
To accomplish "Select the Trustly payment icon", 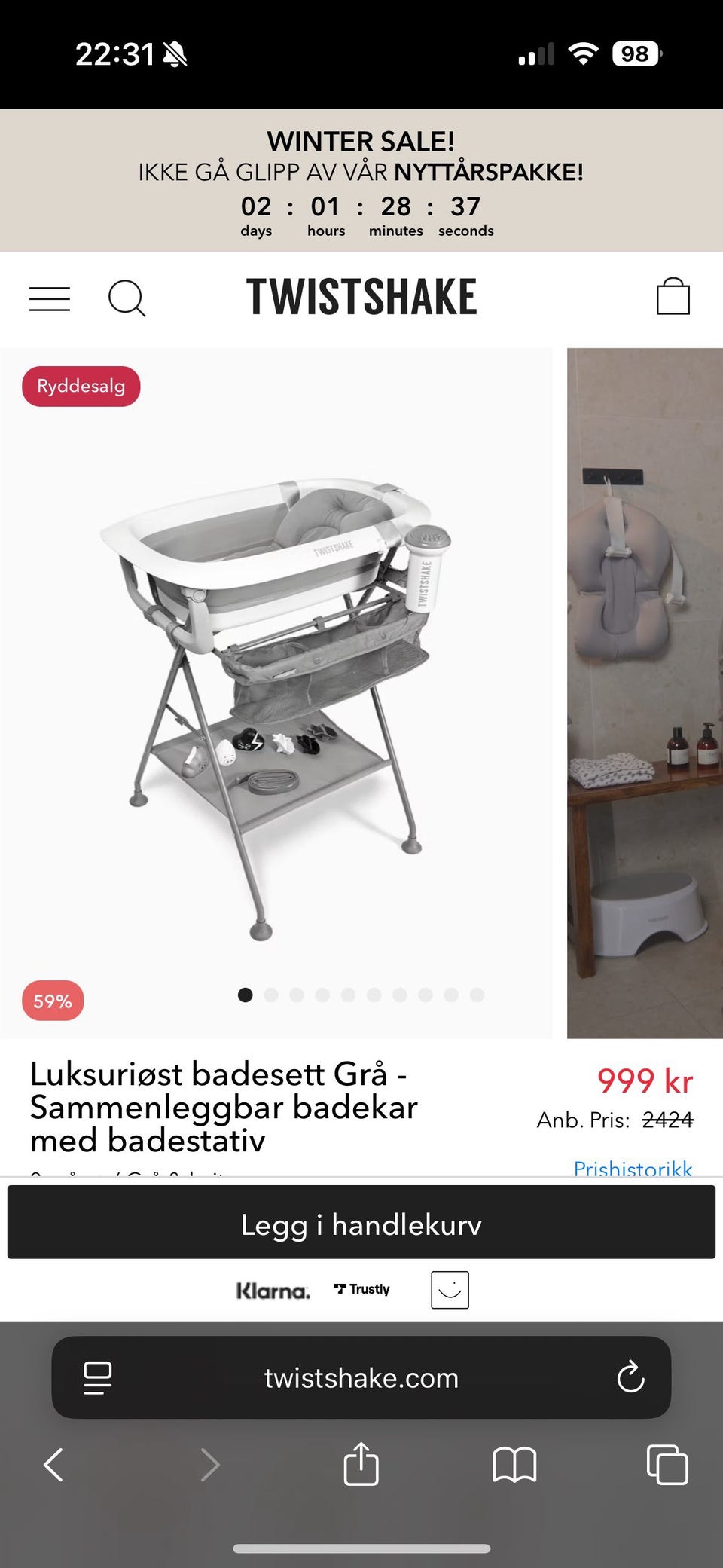I will pos(361,1289).
